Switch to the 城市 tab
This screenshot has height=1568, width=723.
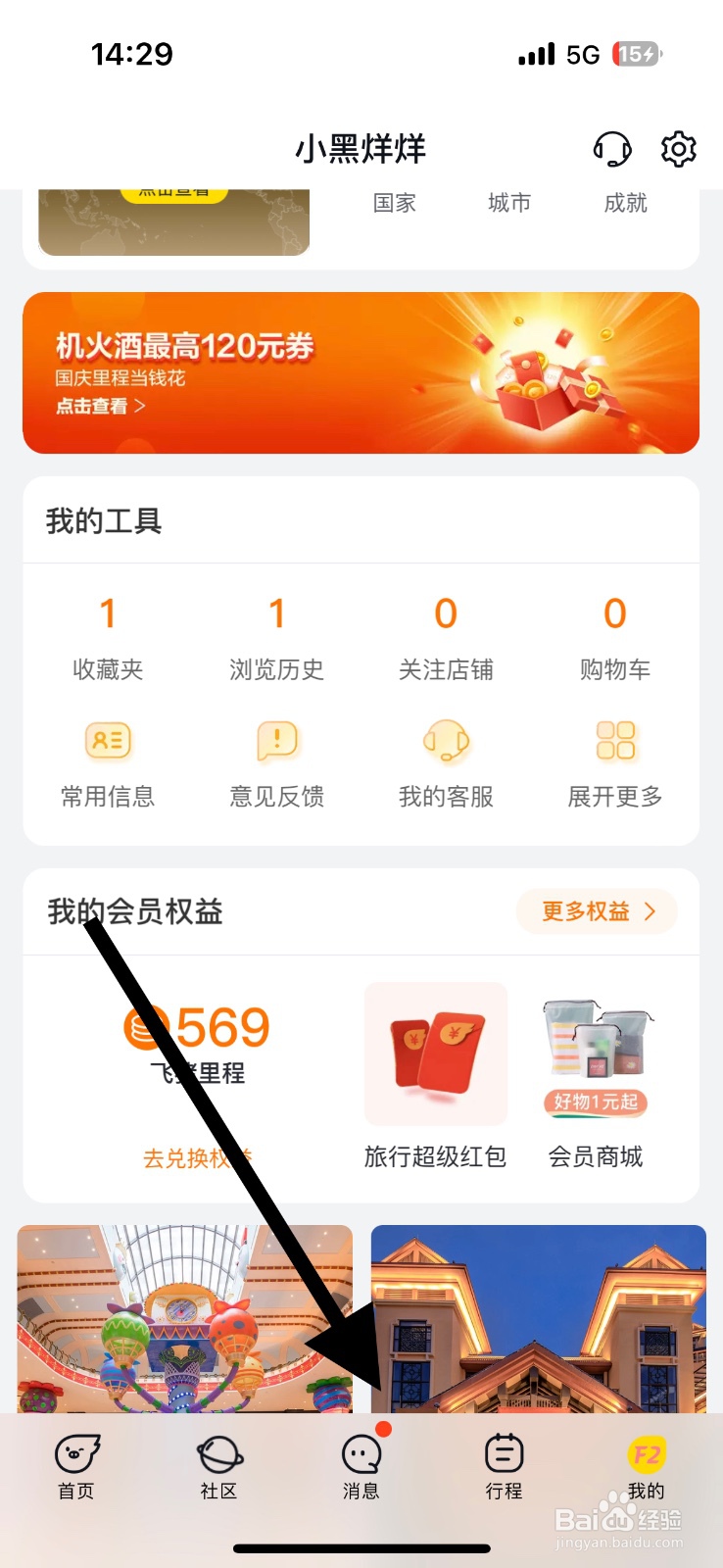507,203
